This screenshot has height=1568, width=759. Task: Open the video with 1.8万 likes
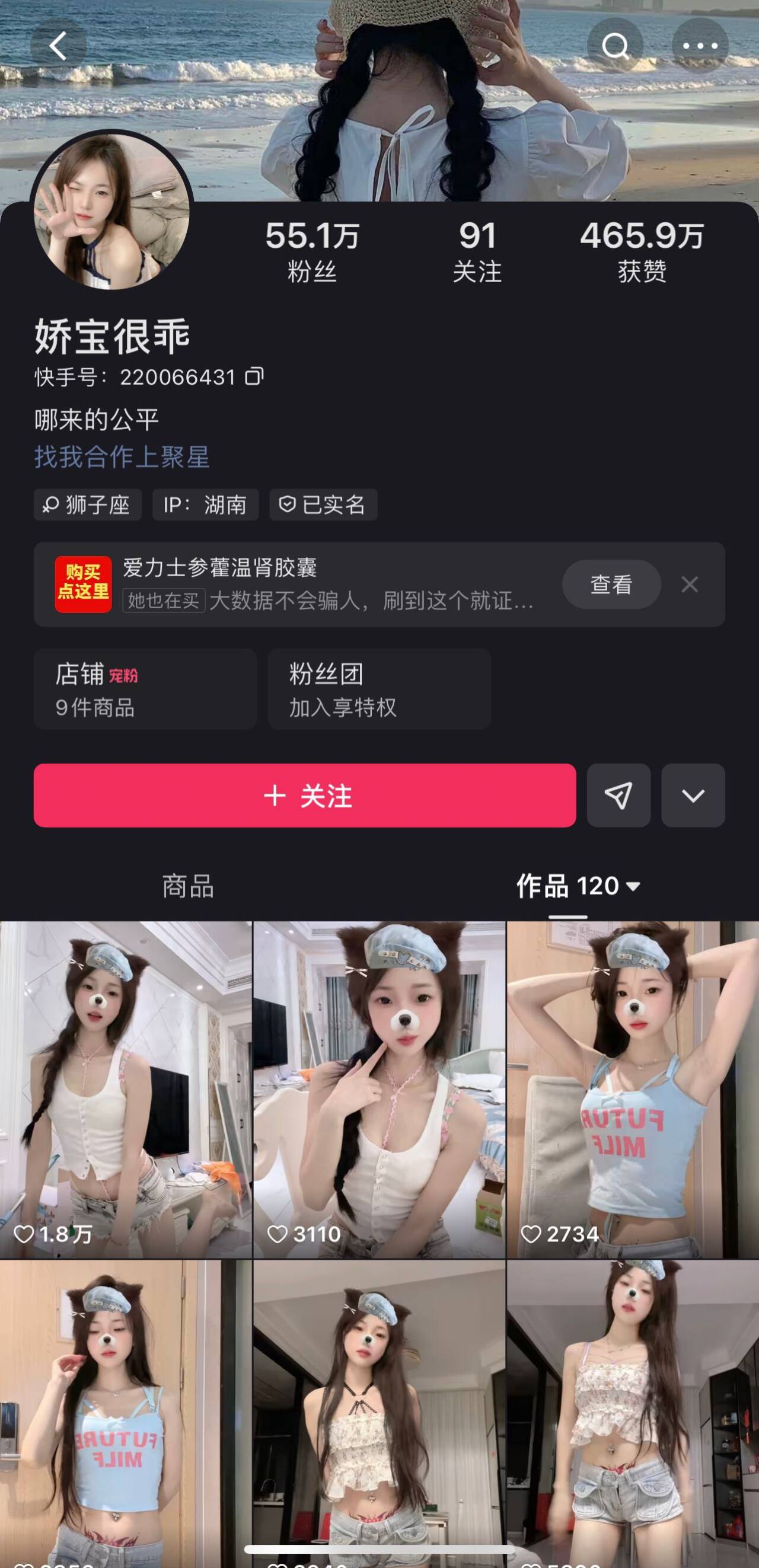coord(125,1090)
